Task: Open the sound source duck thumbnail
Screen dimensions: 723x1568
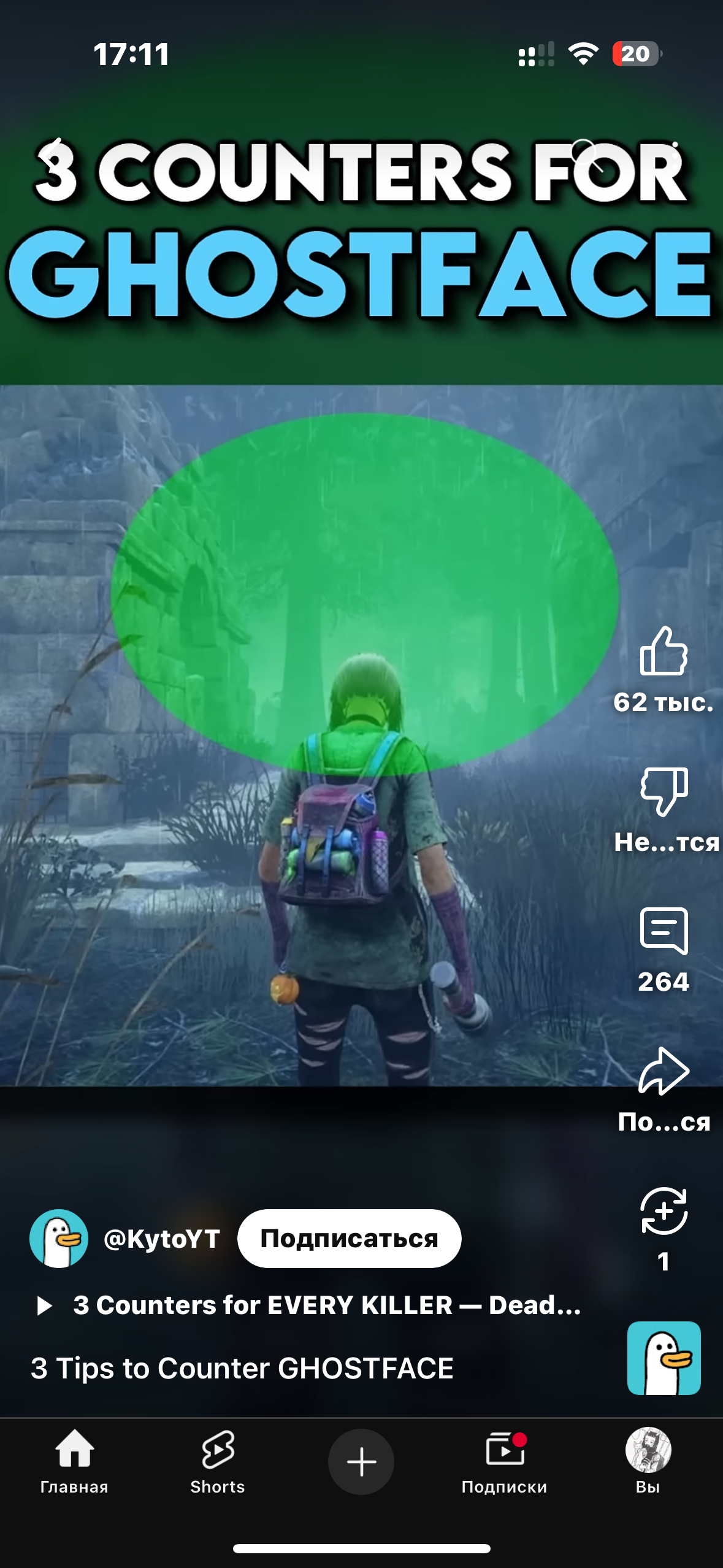Action: pyautogui.click(x=664, y=1358)
